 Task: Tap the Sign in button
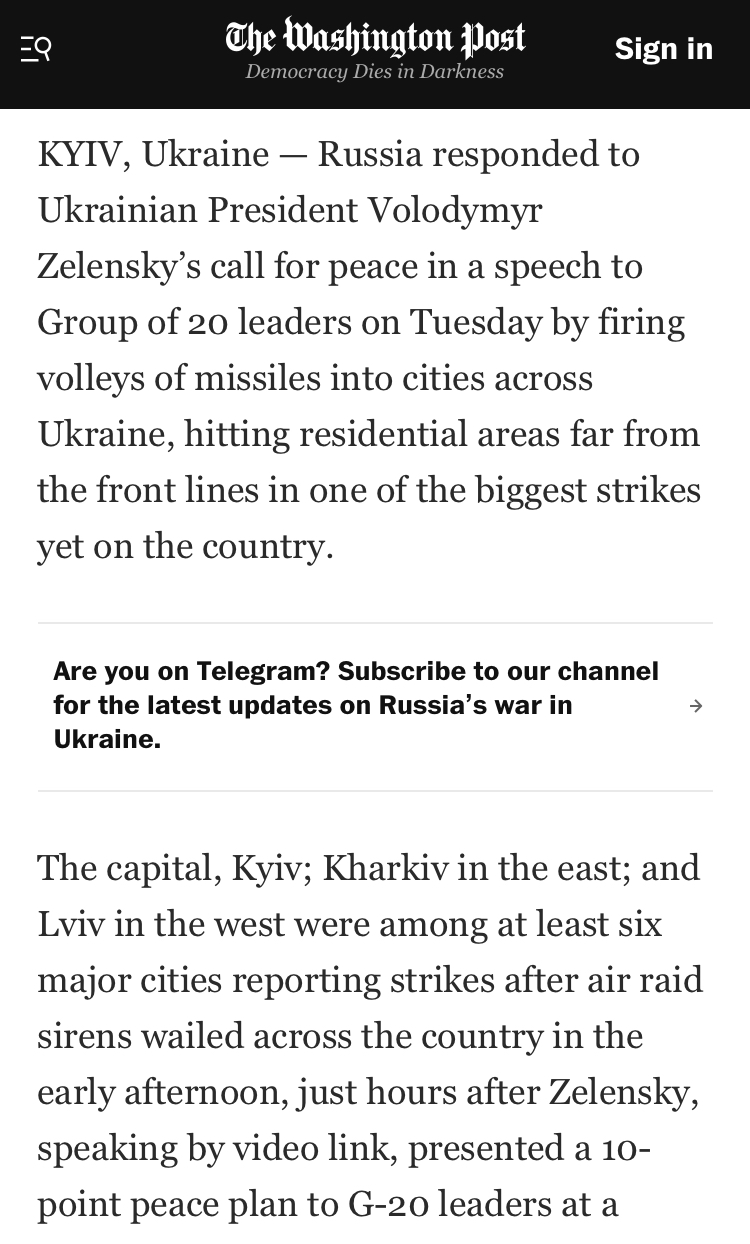[663, 48]
